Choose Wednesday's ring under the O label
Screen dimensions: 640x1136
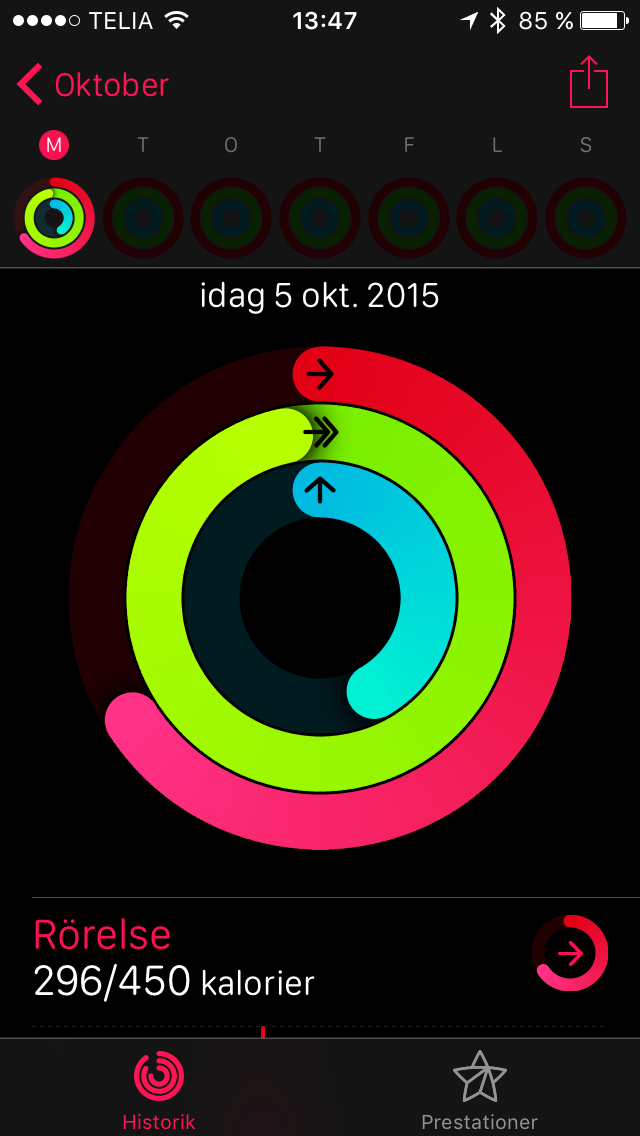(231, 217)
